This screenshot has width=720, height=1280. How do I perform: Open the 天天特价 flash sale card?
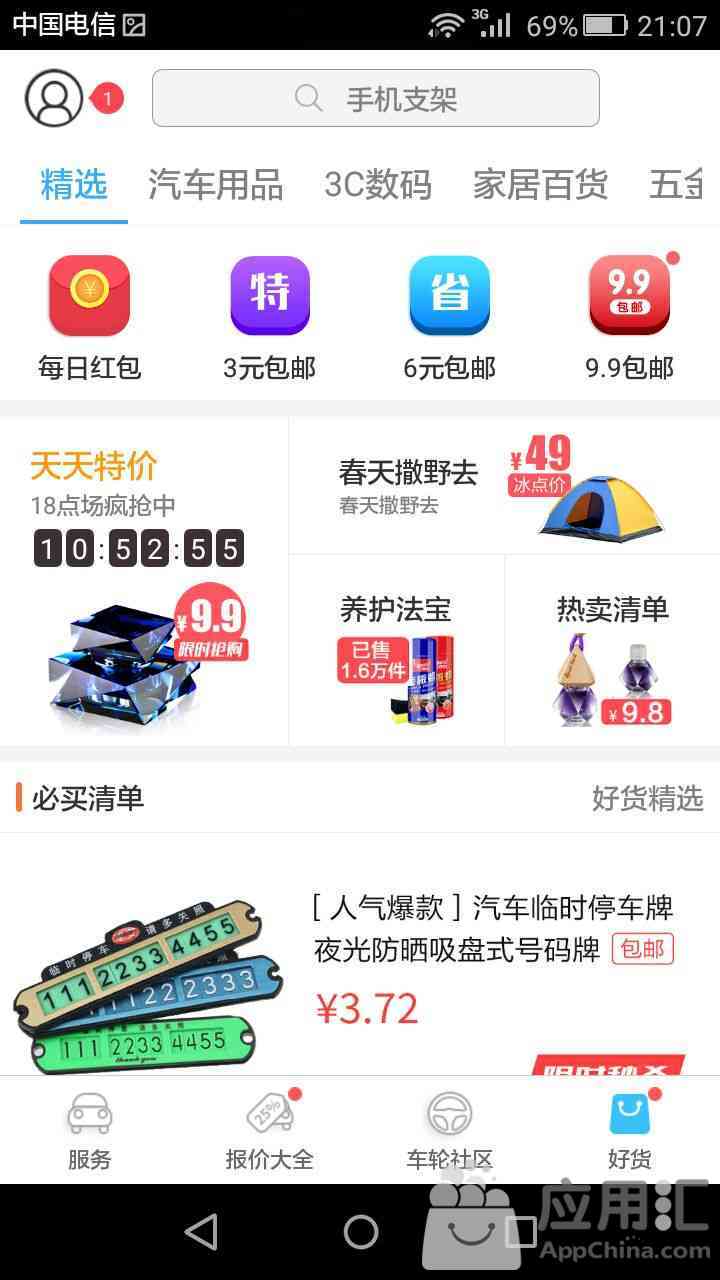click(x=144, y=580)
